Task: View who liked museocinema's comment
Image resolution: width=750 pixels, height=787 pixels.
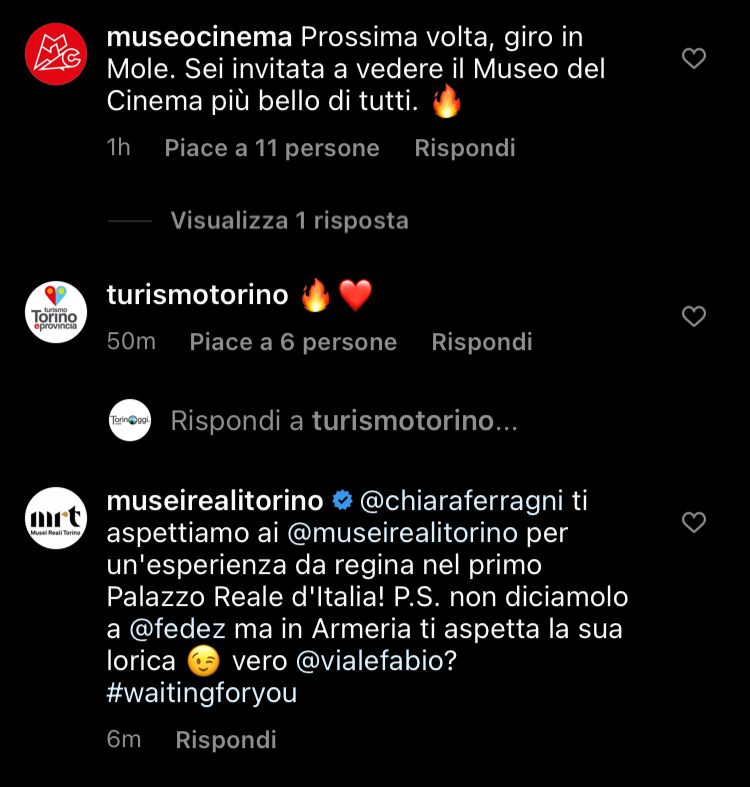Action: pos(272,149)
